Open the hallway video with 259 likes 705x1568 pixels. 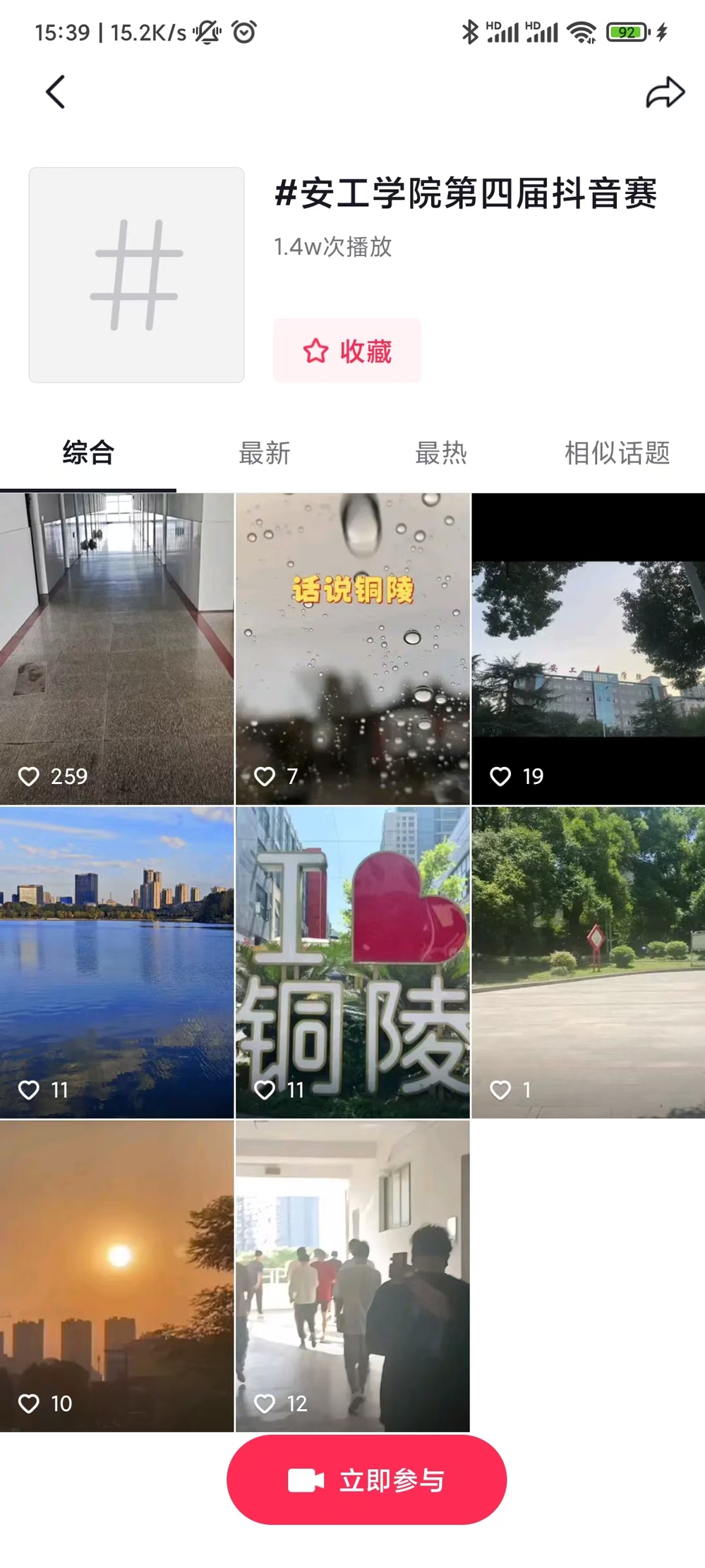116,649
